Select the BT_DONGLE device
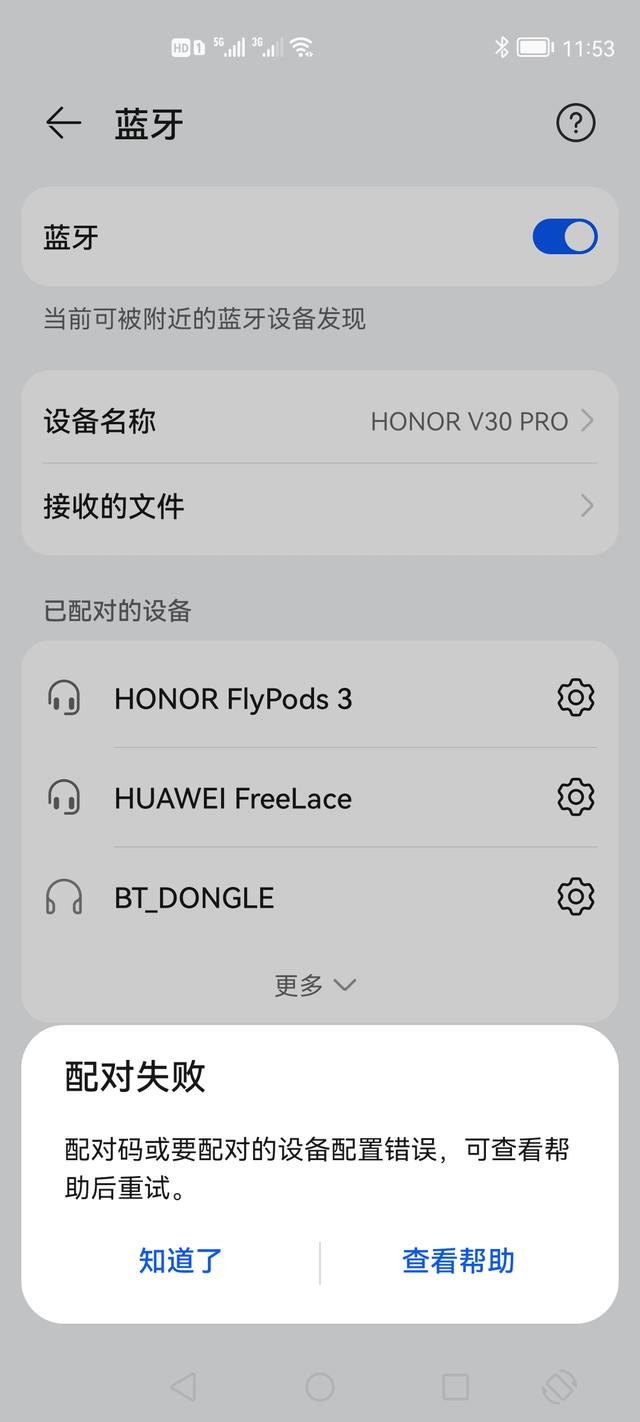 click(194, 897)
